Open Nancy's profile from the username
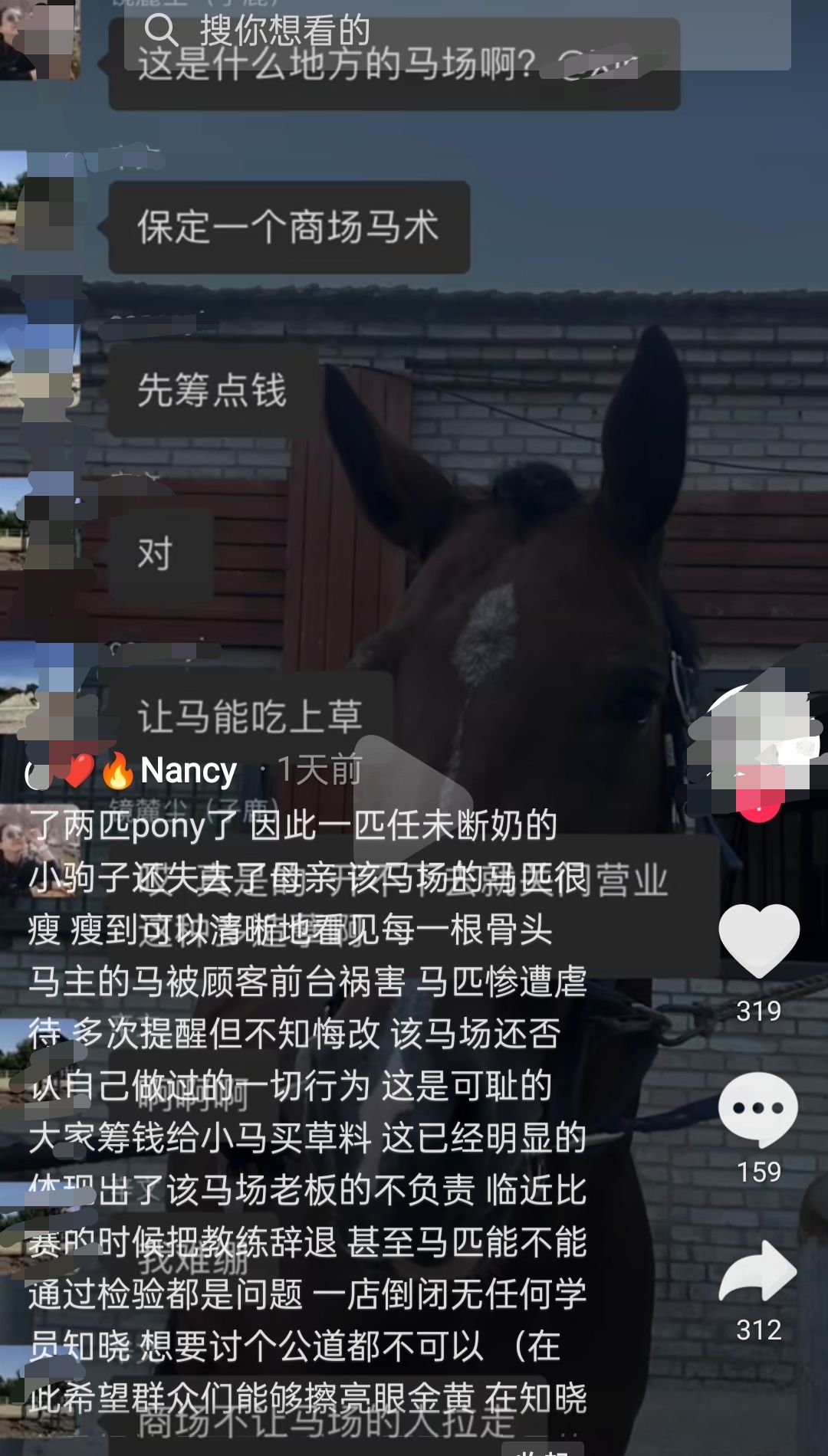Image resolution: width=828 pixels, height=1456 pixels. tap(188, 770)
